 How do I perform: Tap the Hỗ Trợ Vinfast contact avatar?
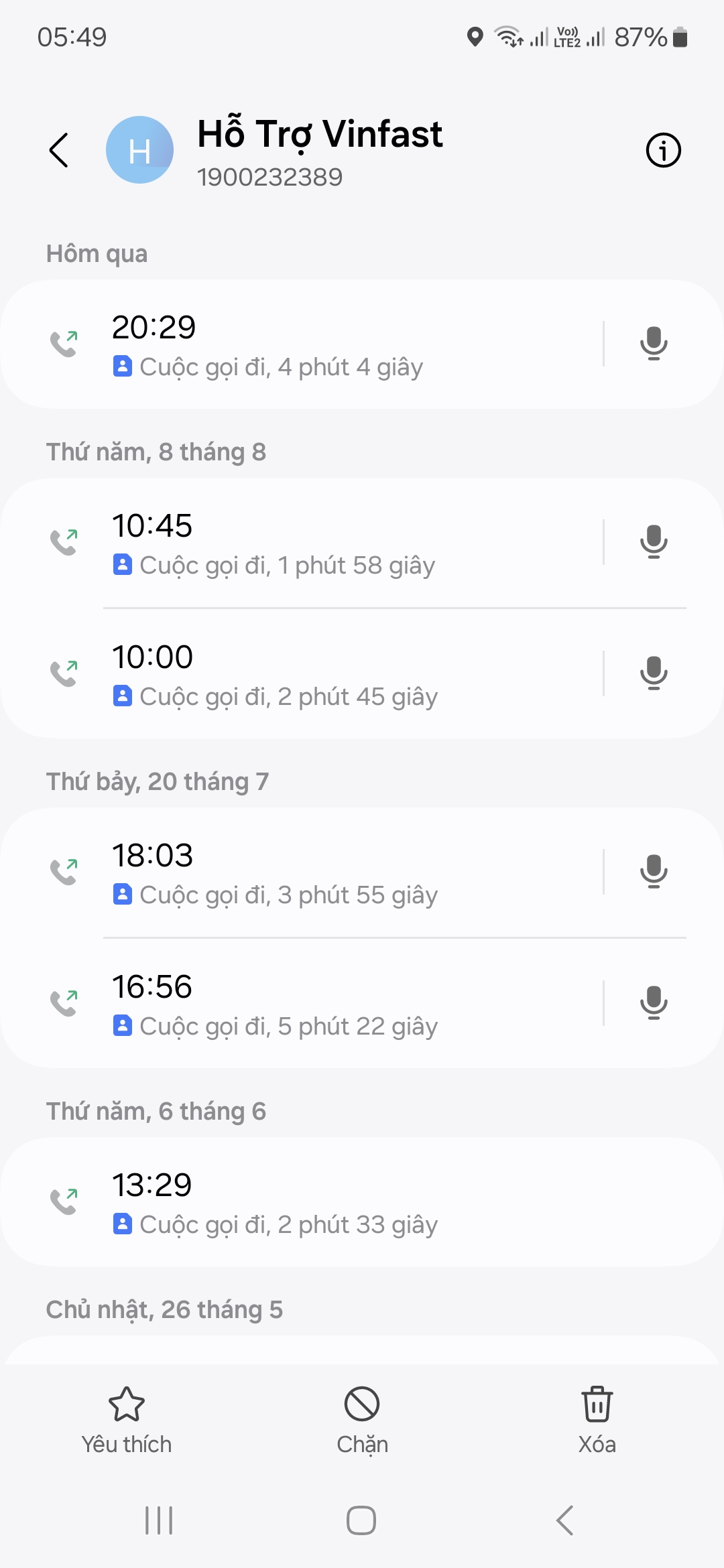[139, 149]
